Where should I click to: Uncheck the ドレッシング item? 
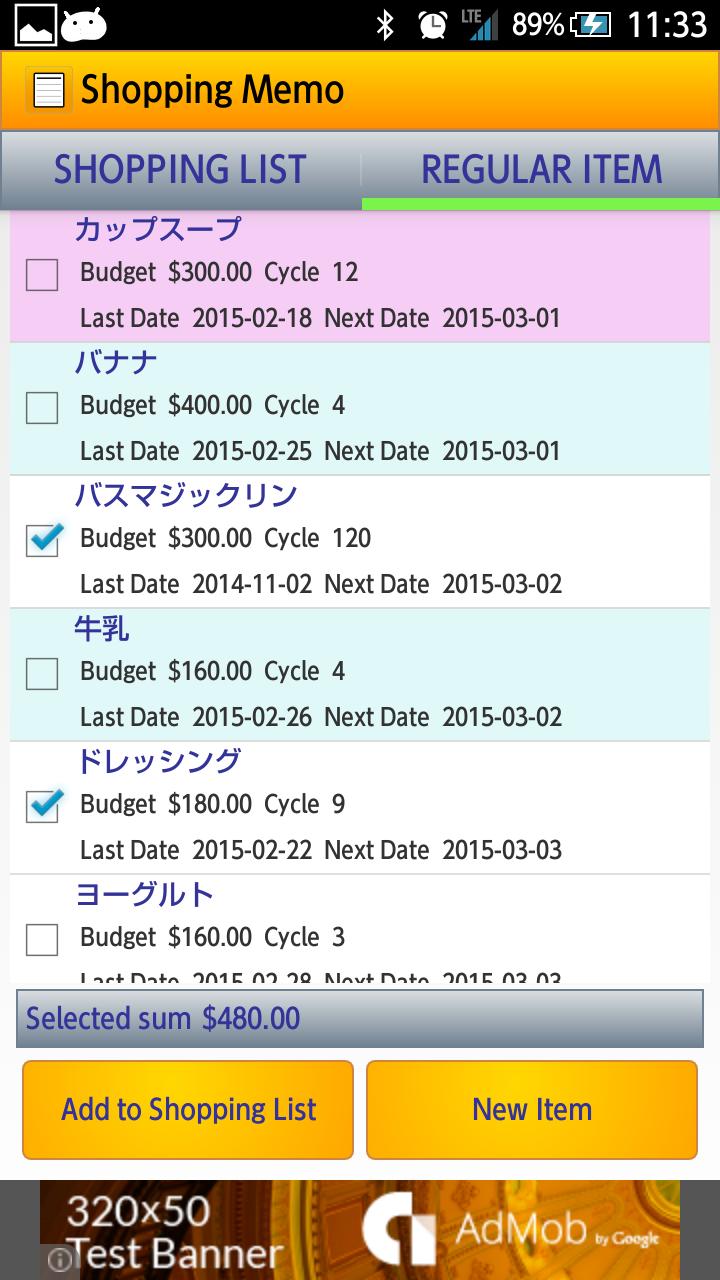tap(42, 806)
